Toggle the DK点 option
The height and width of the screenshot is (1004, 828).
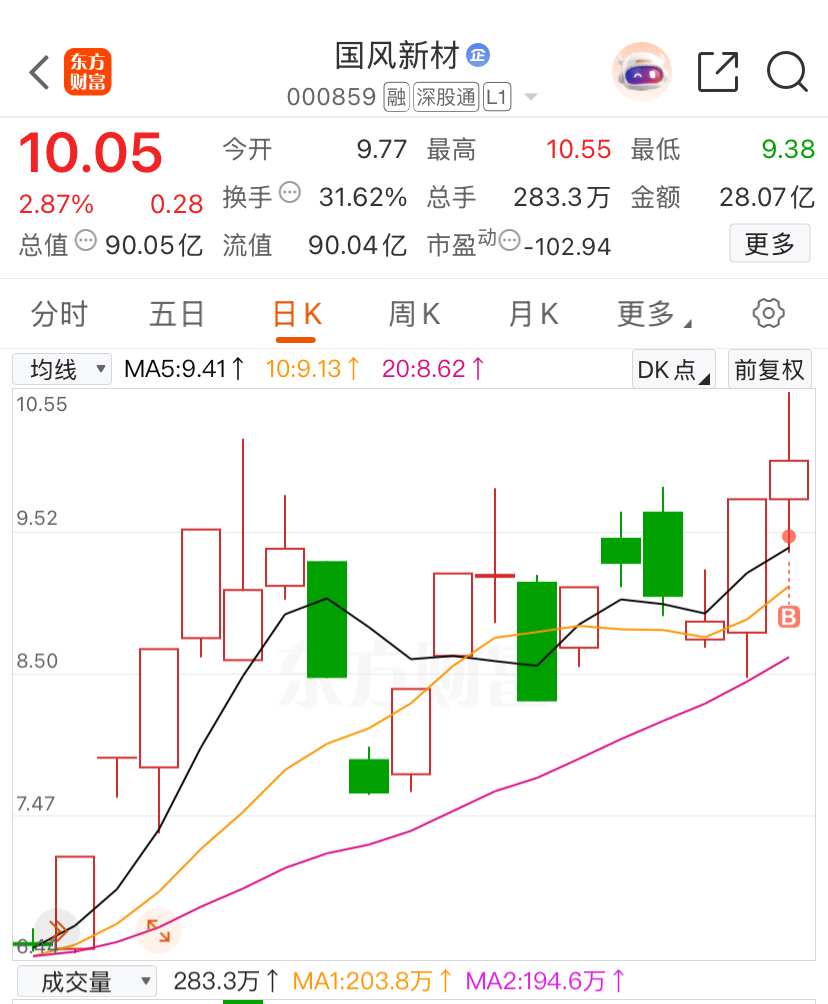(674, 369)
